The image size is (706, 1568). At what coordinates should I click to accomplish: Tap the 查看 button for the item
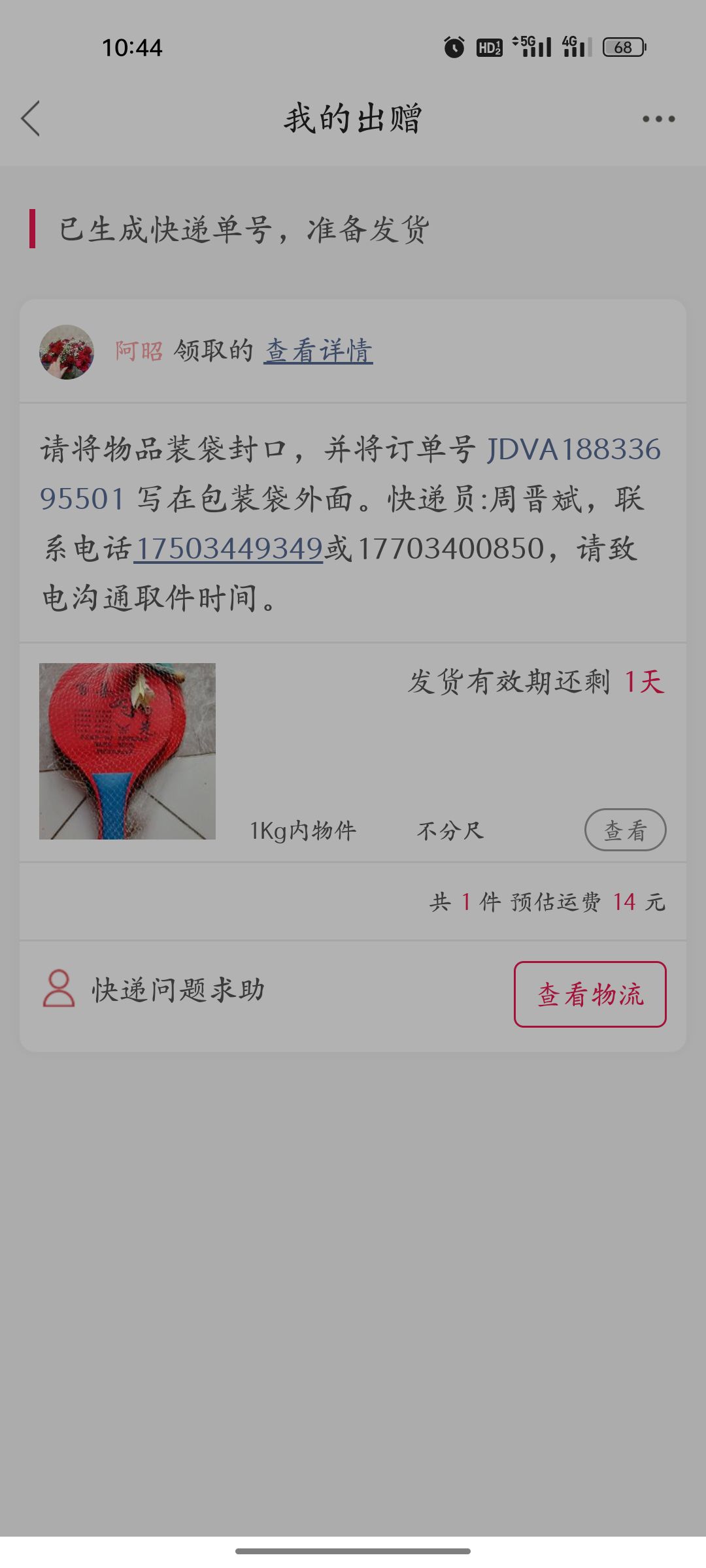[x=625, y=830]
